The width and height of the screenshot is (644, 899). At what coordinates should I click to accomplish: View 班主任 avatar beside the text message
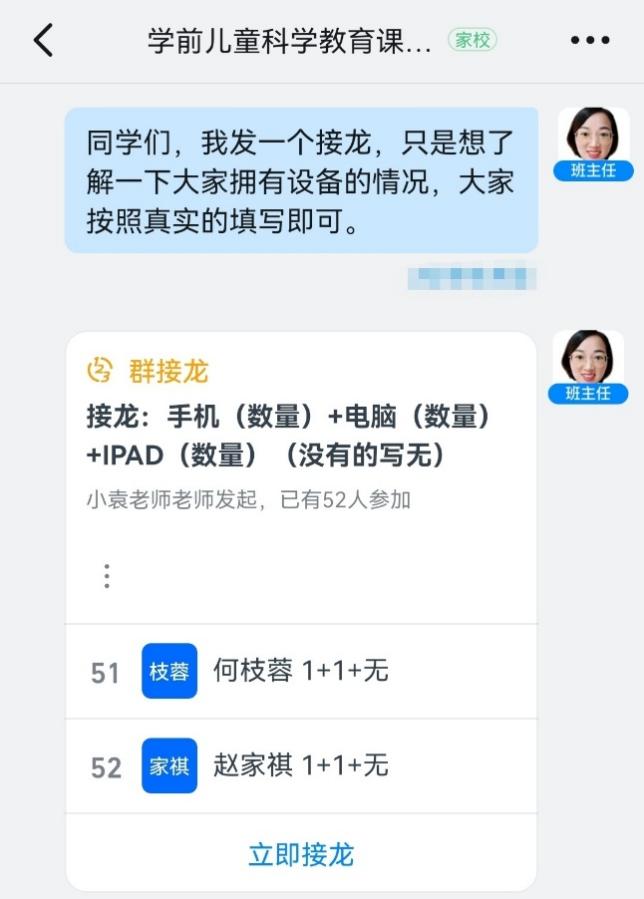tap(593, 138)
